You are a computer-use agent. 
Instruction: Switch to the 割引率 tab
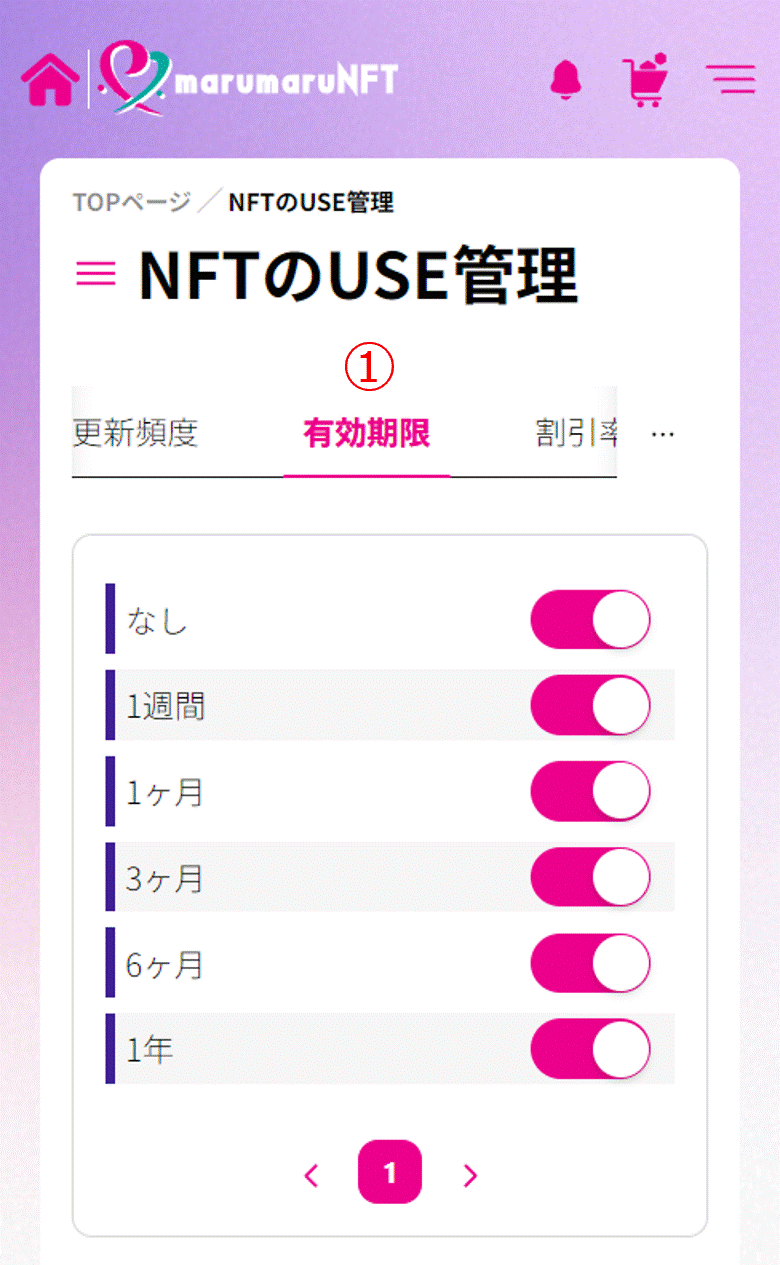(x=576, y=434)
